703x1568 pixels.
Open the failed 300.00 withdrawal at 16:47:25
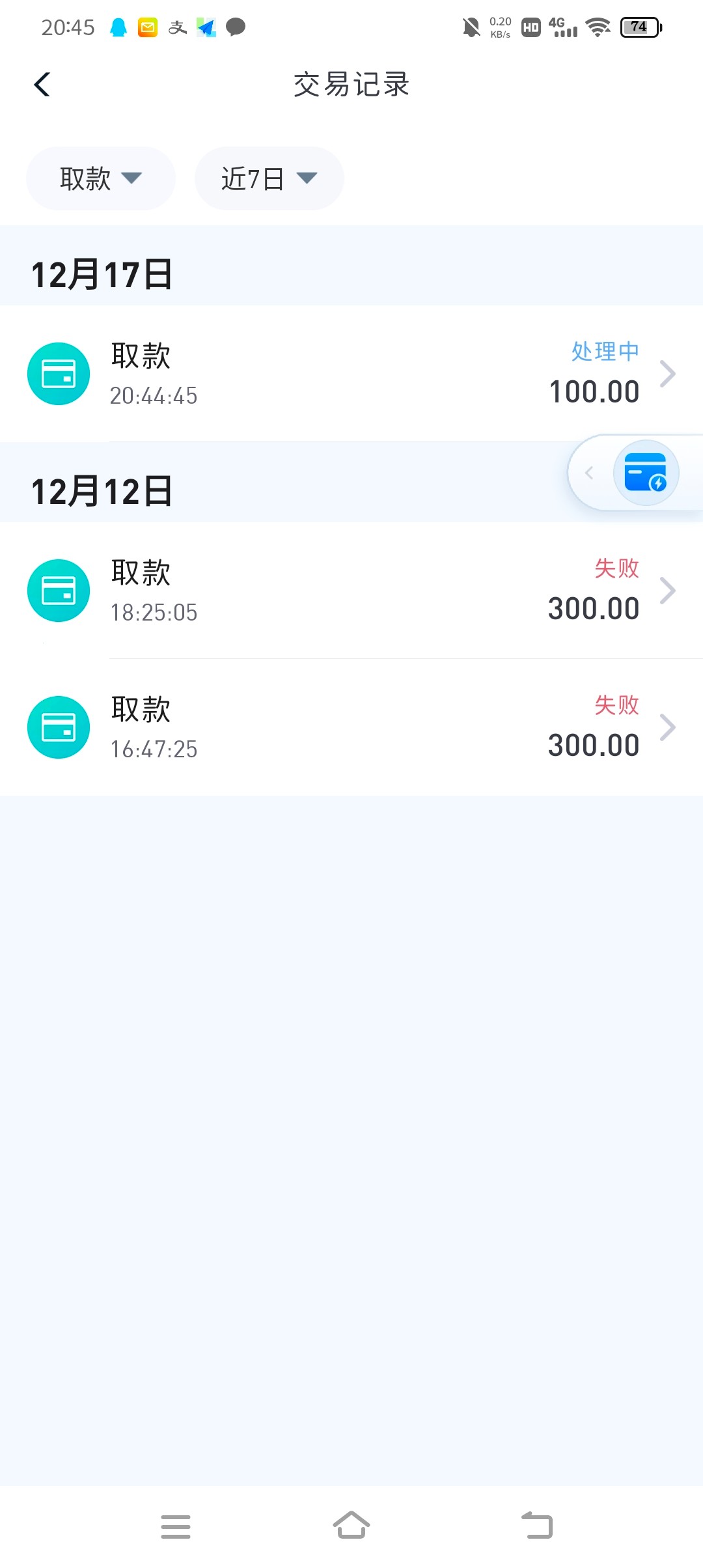point(351,727)
